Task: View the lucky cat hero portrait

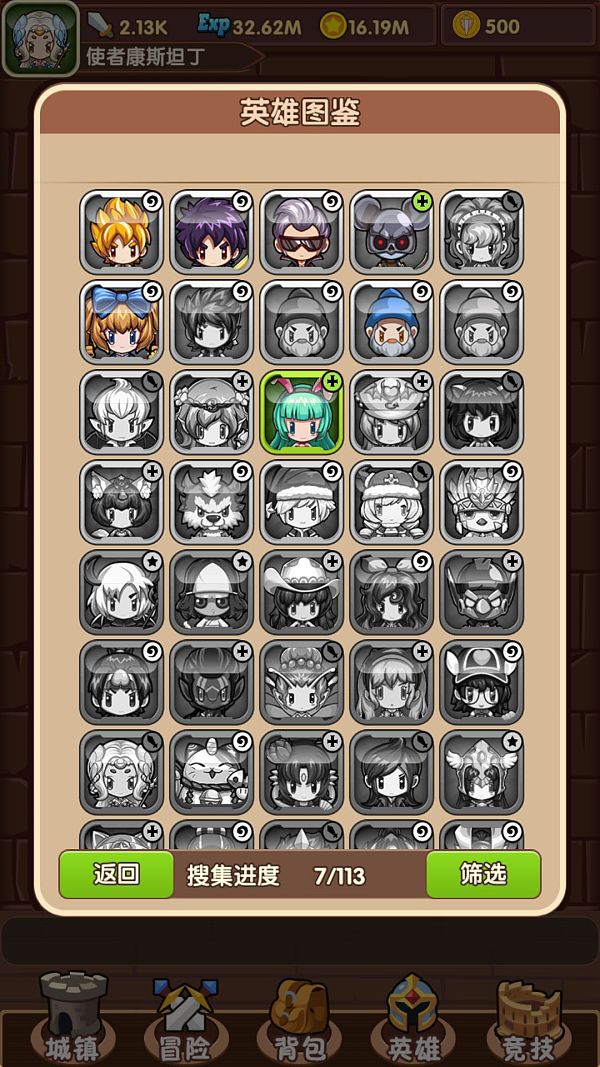Action: point(211,772)
